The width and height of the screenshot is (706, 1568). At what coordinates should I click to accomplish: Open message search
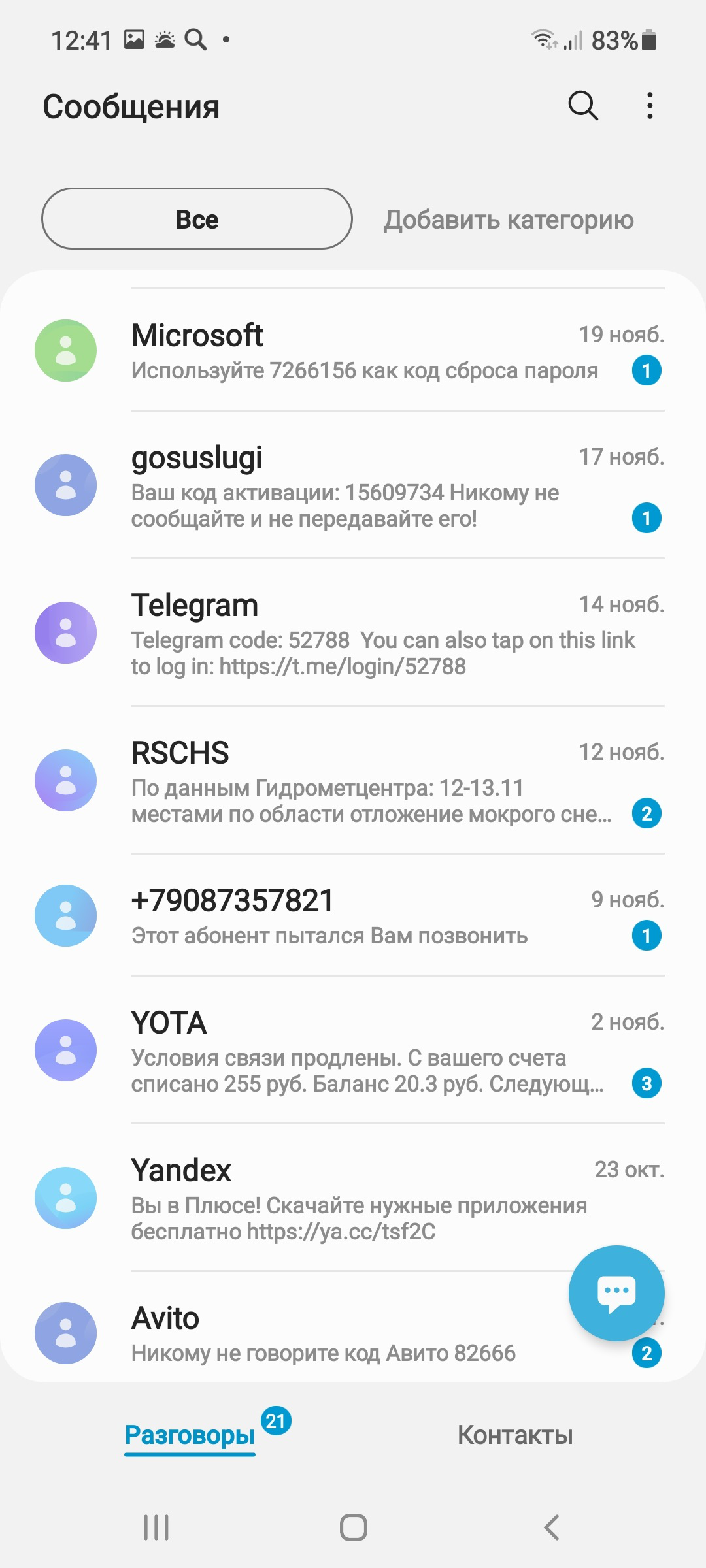583,106
